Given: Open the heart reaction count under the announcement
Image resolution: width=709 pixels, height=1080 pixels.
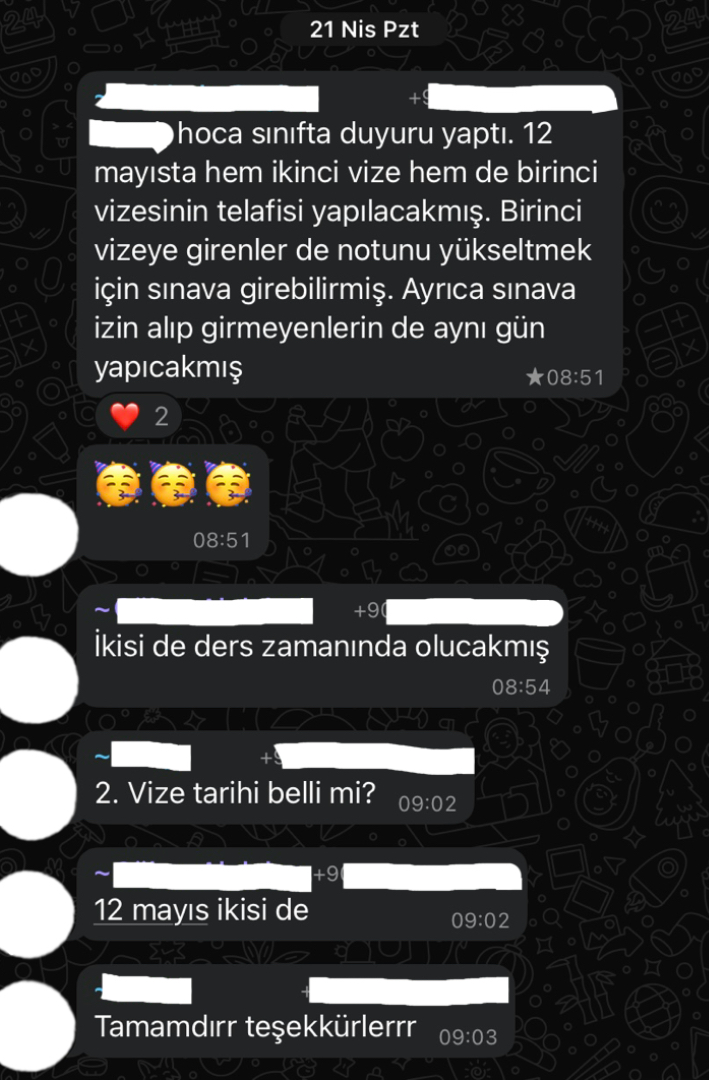Looking at the screenshot, I should click(139, 417).
